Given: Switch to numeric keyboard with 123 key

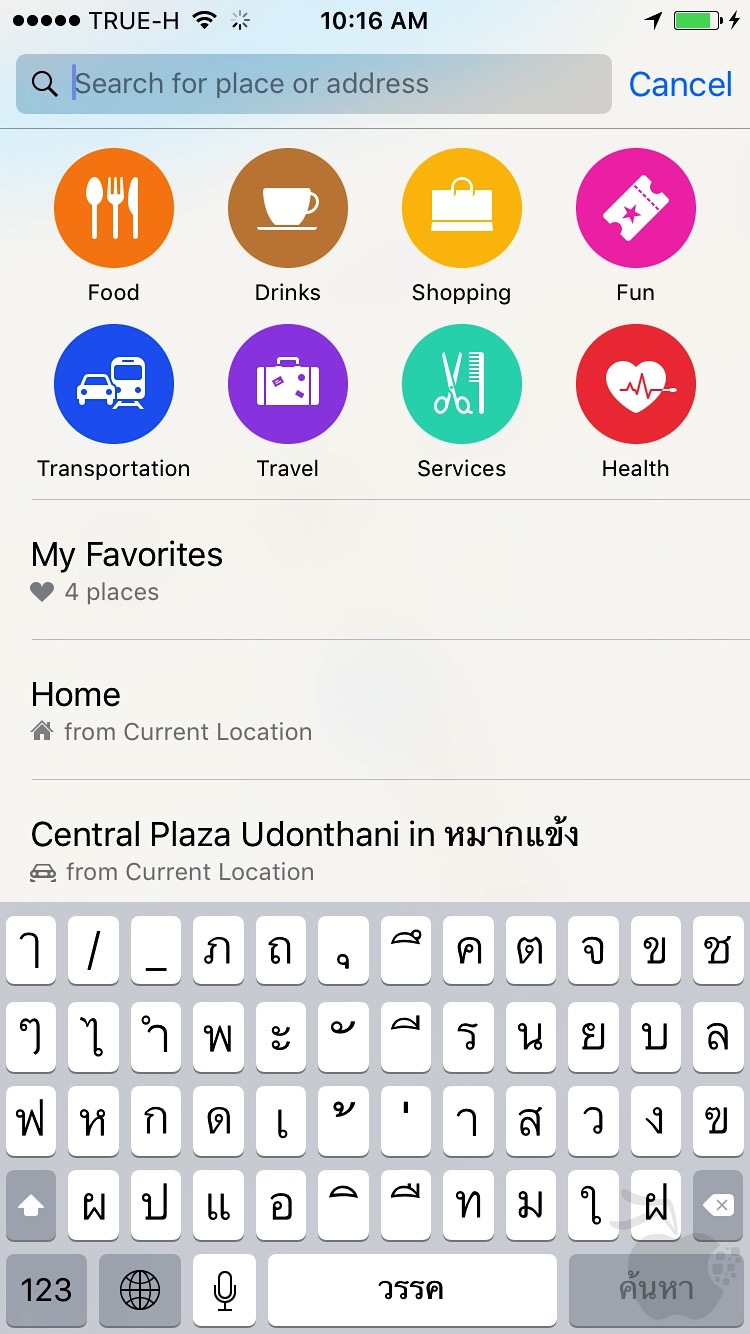Looking at the screenshot, I should point(46,1290).
